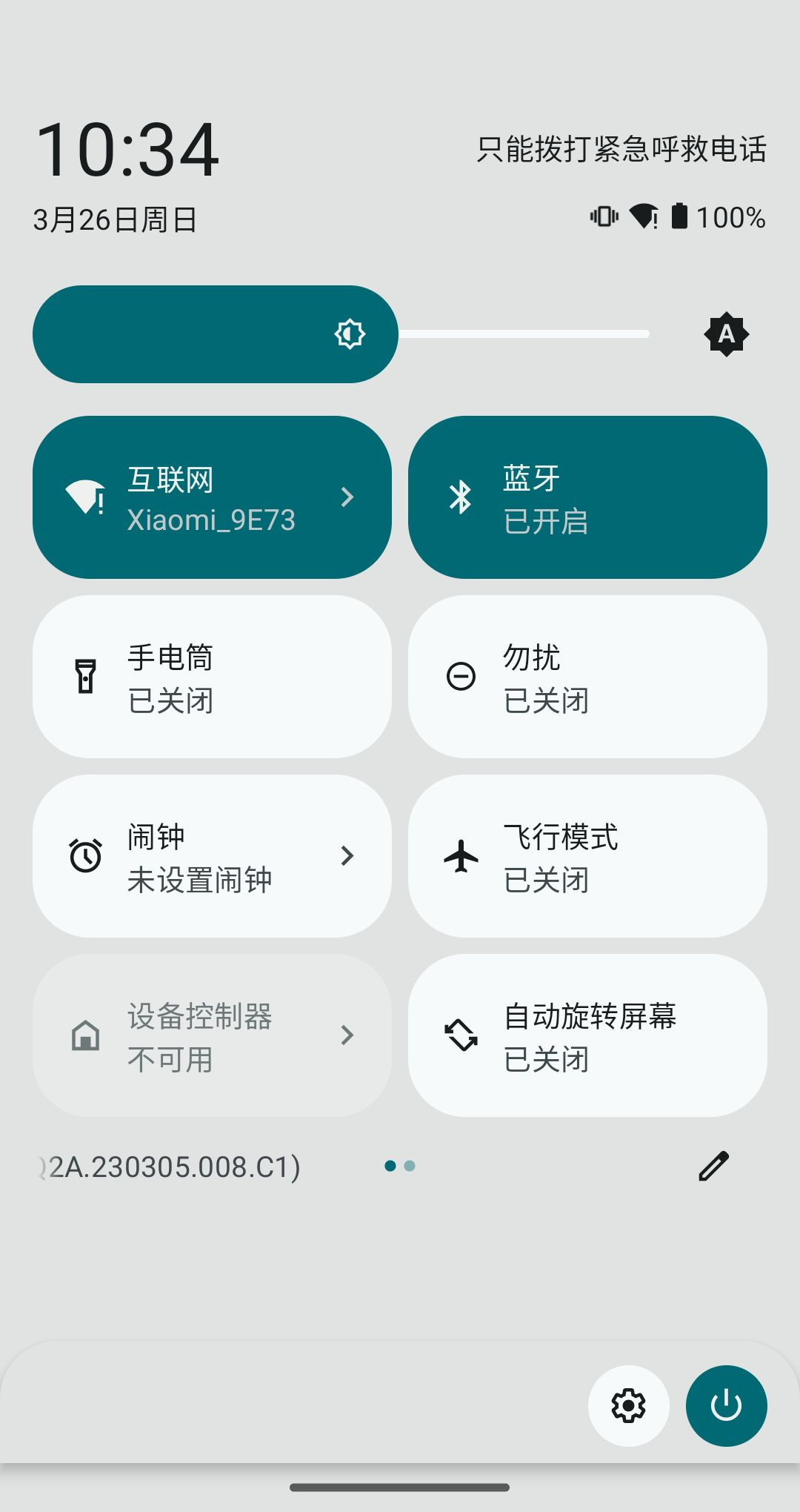800x1512 pixels.
Task: Enable 勿扰 do not disturb
Action: (587, 677)
